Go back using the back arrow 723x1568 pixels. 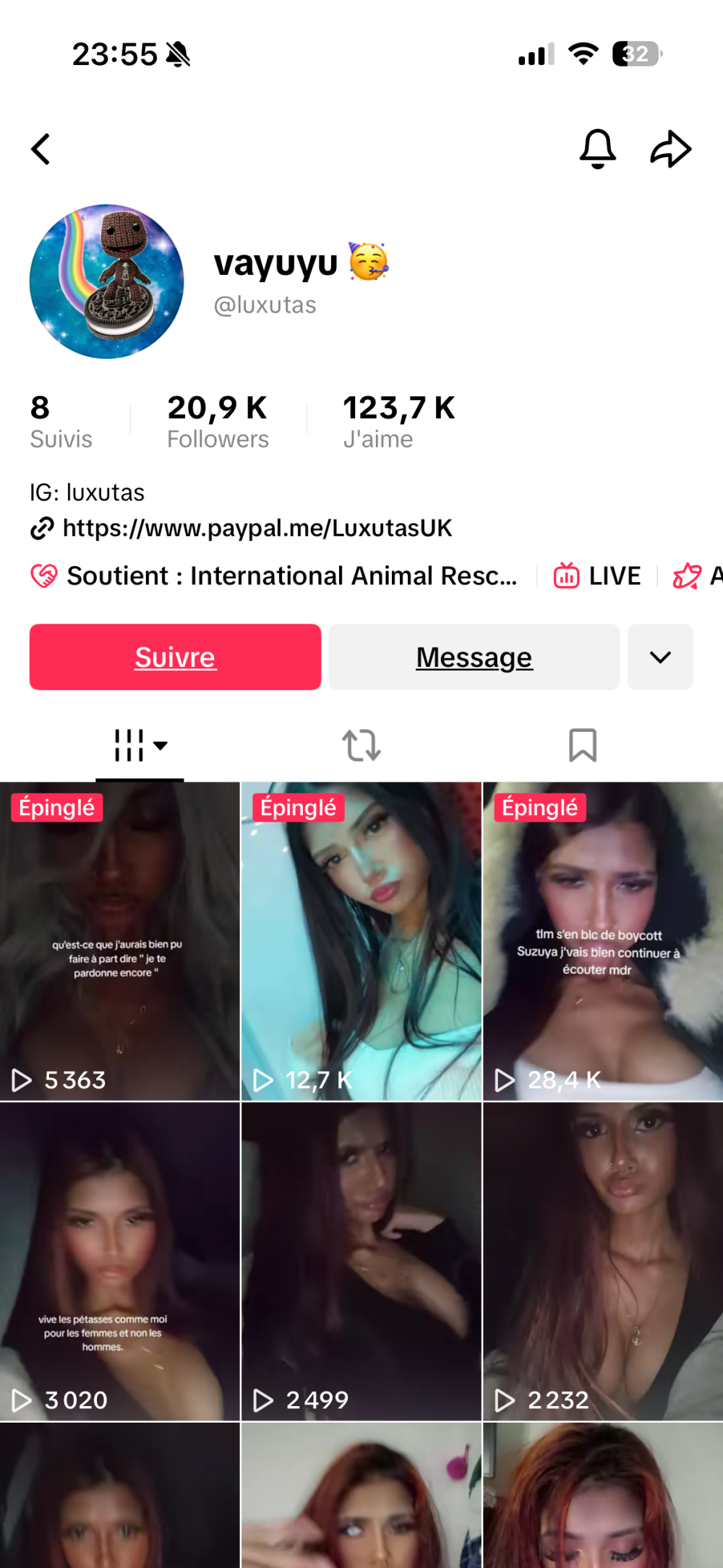coord(41,150)
